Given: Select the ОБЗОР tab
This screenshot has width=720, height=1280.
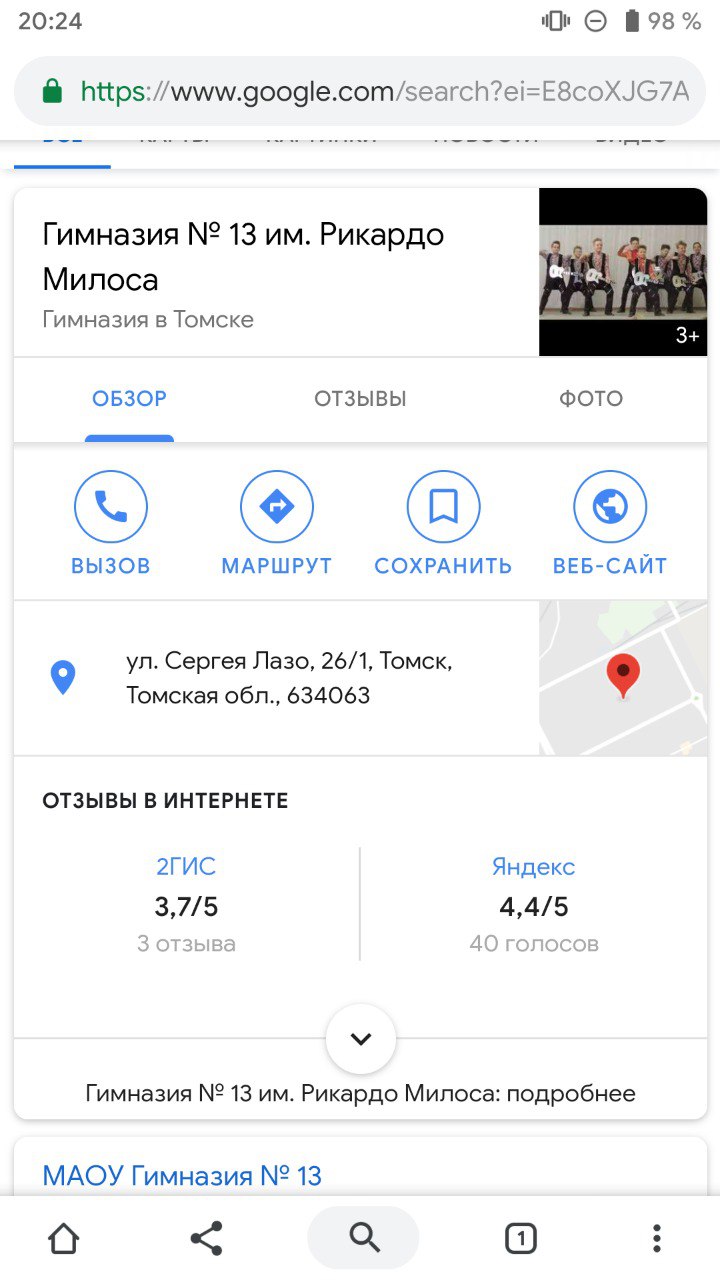Looking at the screenshot, I should [x=130, y=399].
